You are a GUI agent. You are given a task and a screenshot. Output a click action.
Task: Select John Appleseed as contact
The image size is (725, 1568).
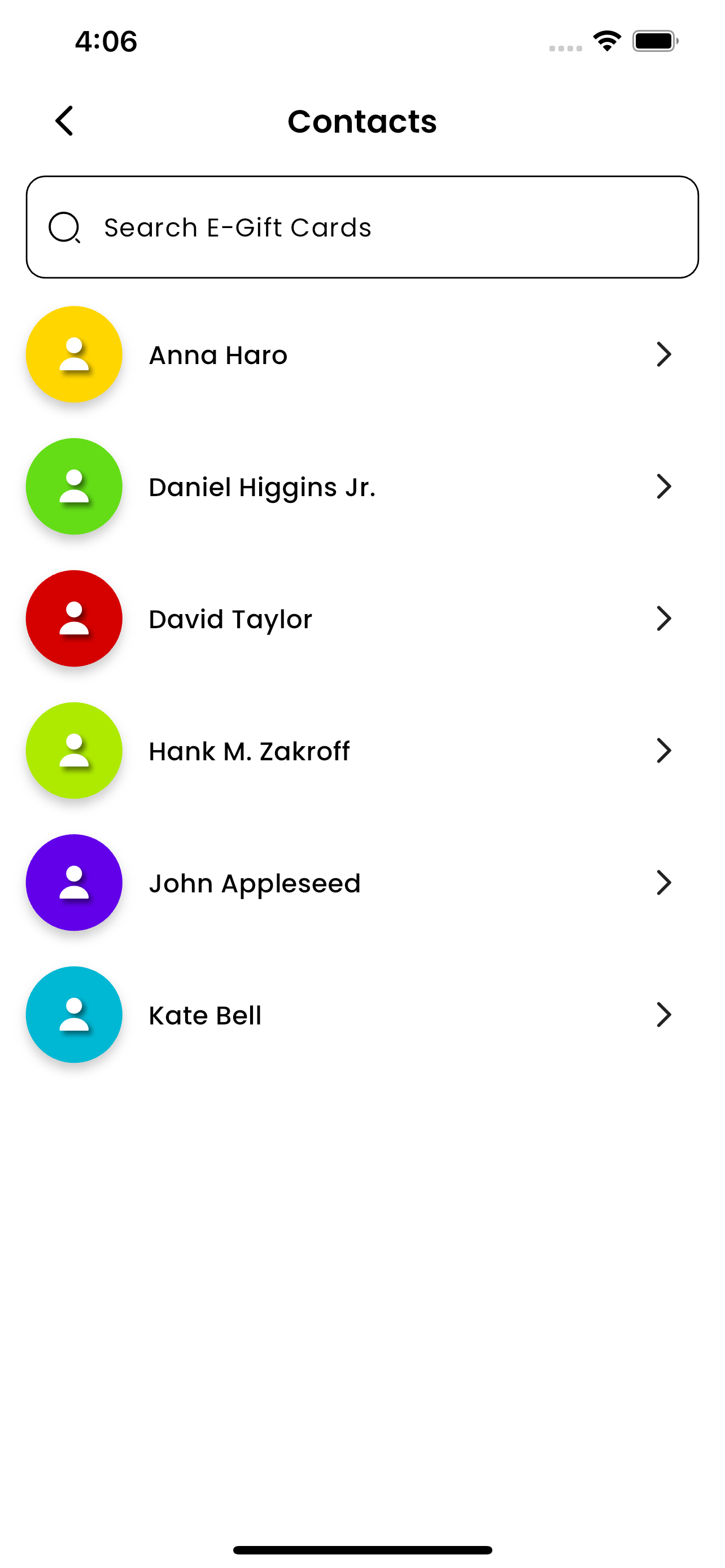[x=362, y=883]
